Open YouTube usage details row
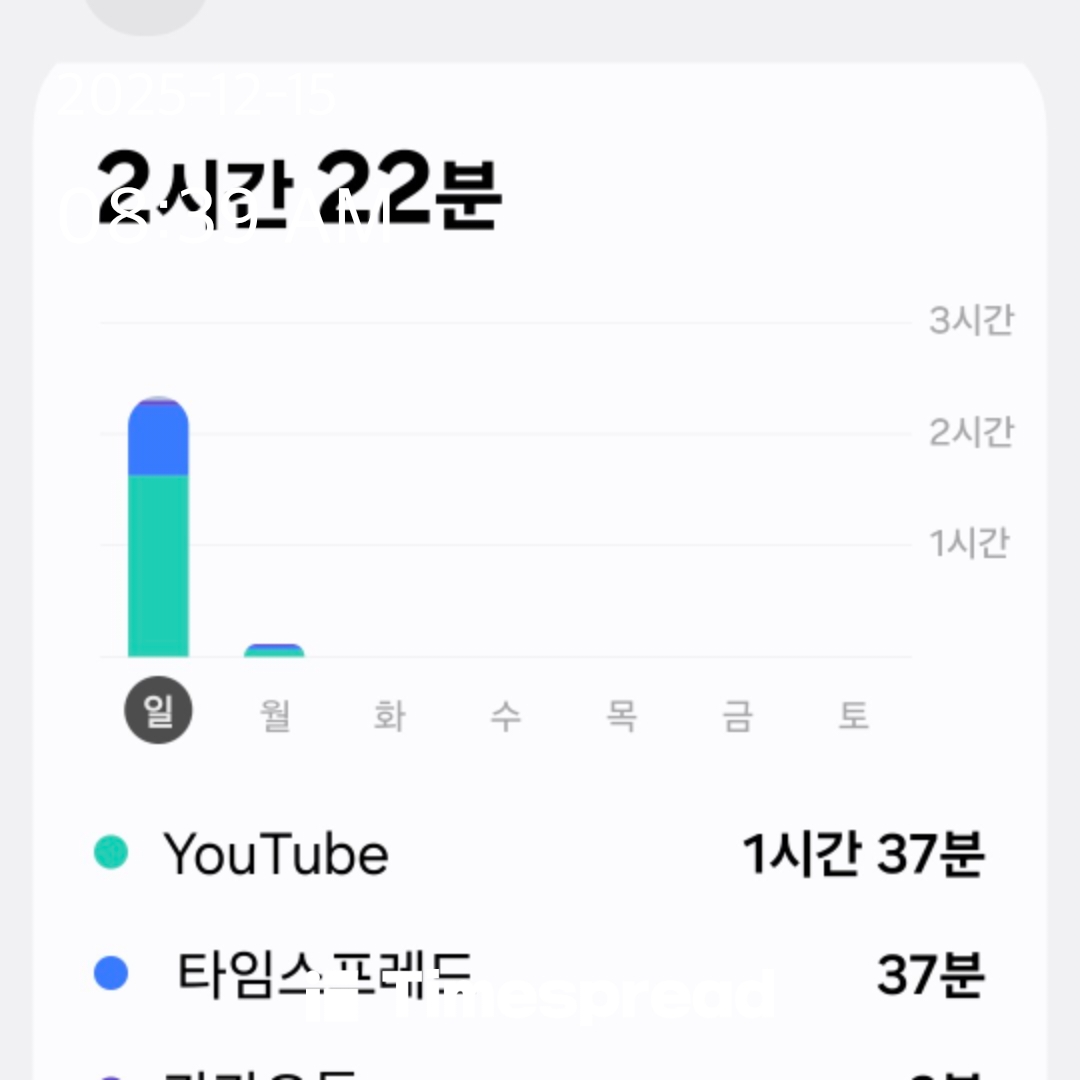The width and height of the screenshot is (1080, 1080). (540, 855)
